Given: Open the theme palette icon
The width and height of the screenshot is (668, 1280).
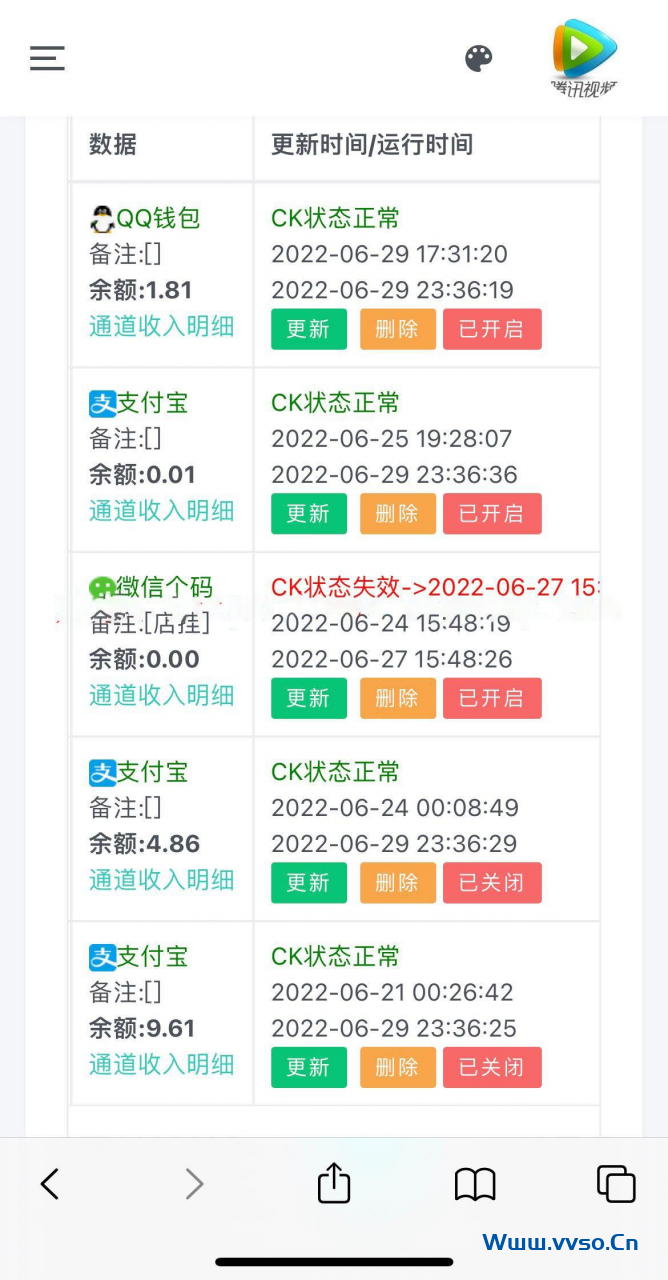Looking at the screenshot, I should 479,59.
